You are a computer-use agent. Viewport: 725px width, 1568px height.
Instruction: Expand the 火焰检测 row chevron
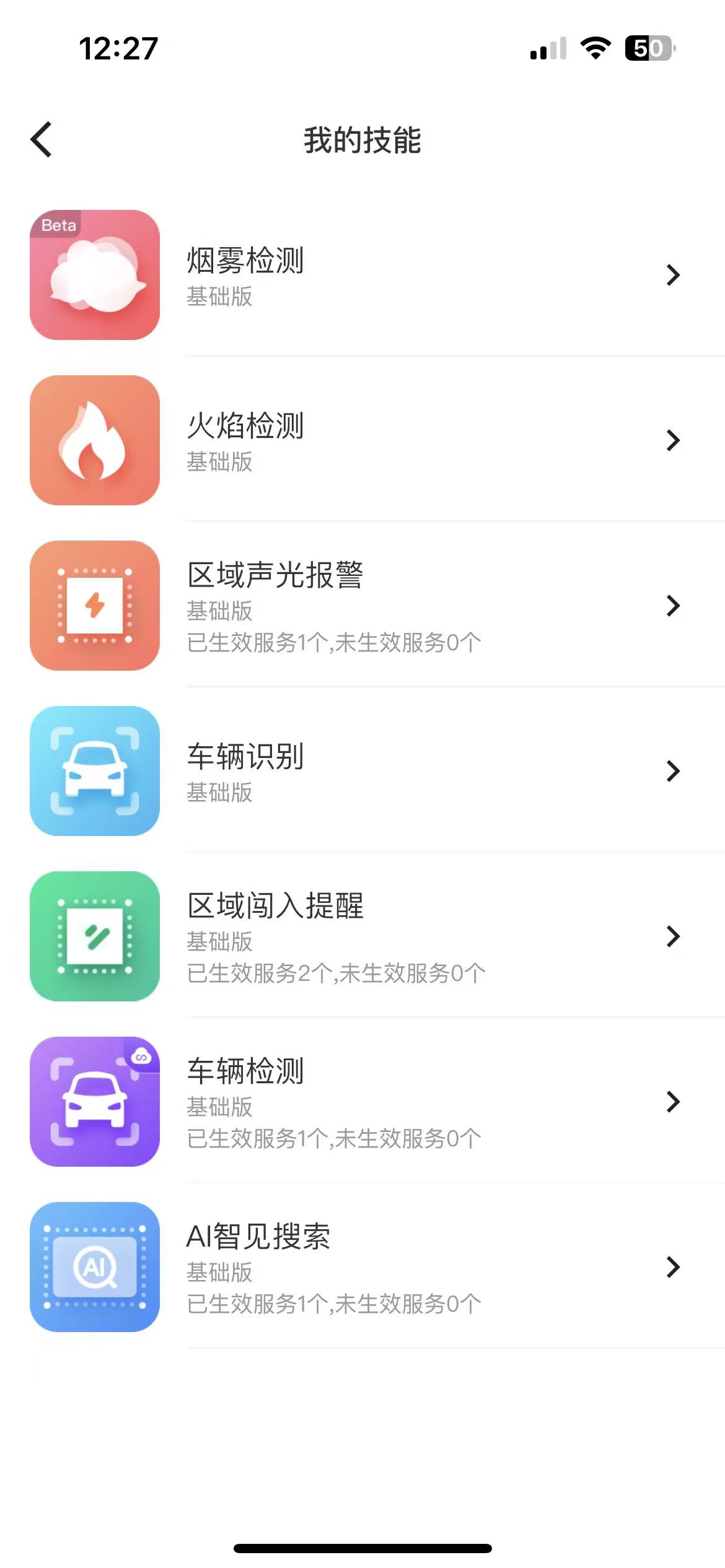pos(672,440)
